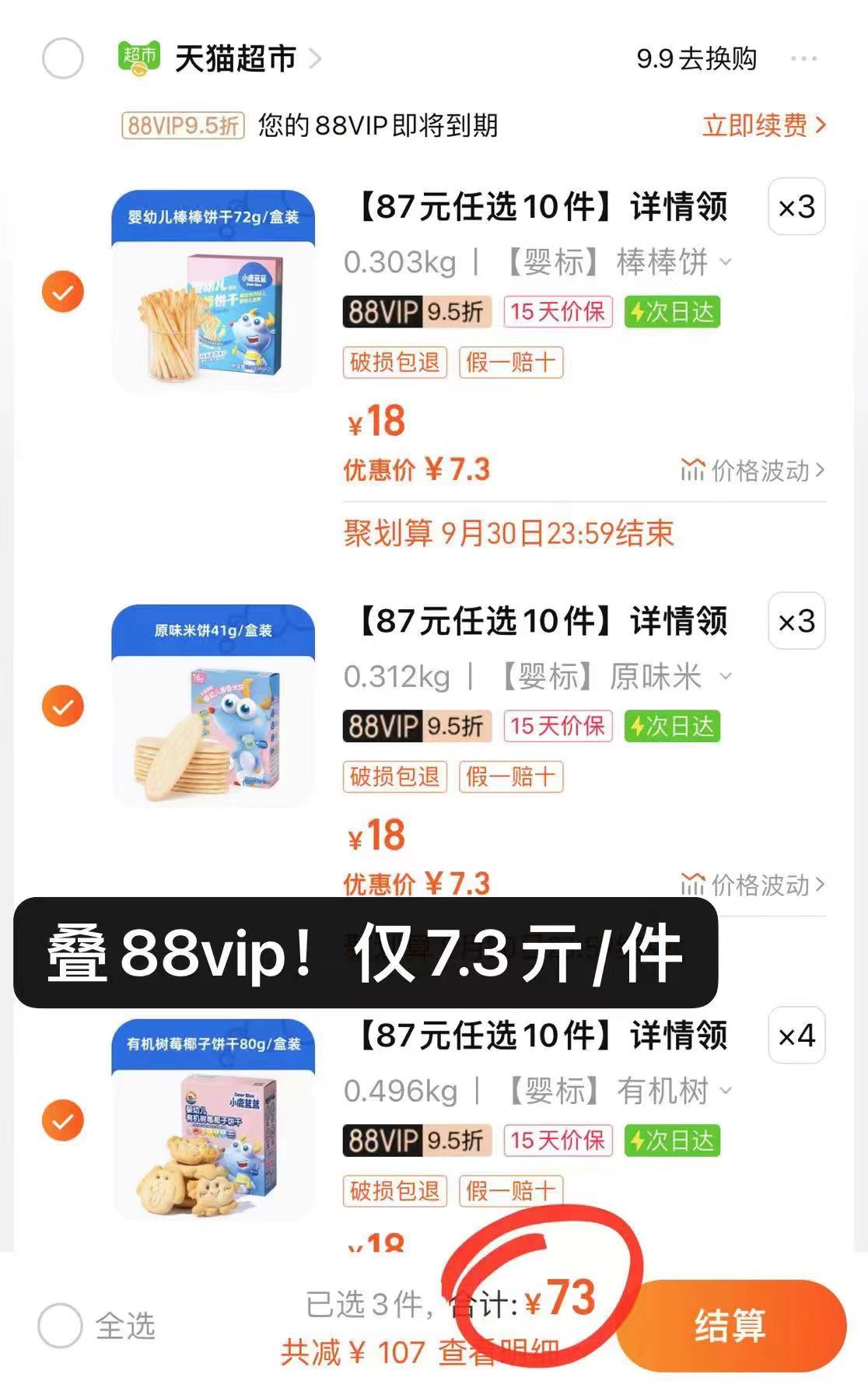Click the 9.9去换购 exchange entry
The height and width of the screenshot is (1388, 868).
pos(698,58)
